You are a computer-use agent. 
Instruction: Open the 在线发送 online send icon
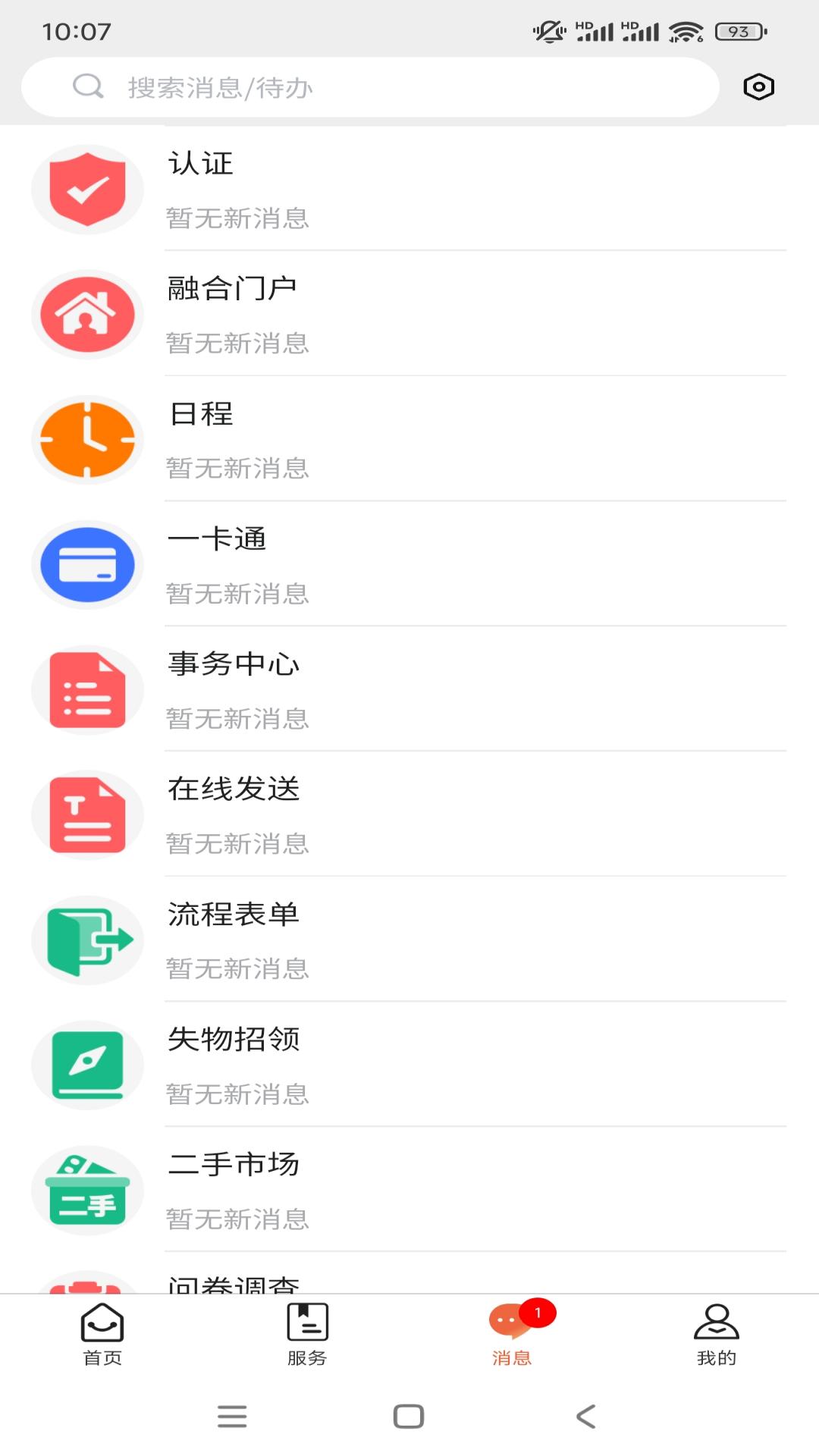[x=87, y=814]
